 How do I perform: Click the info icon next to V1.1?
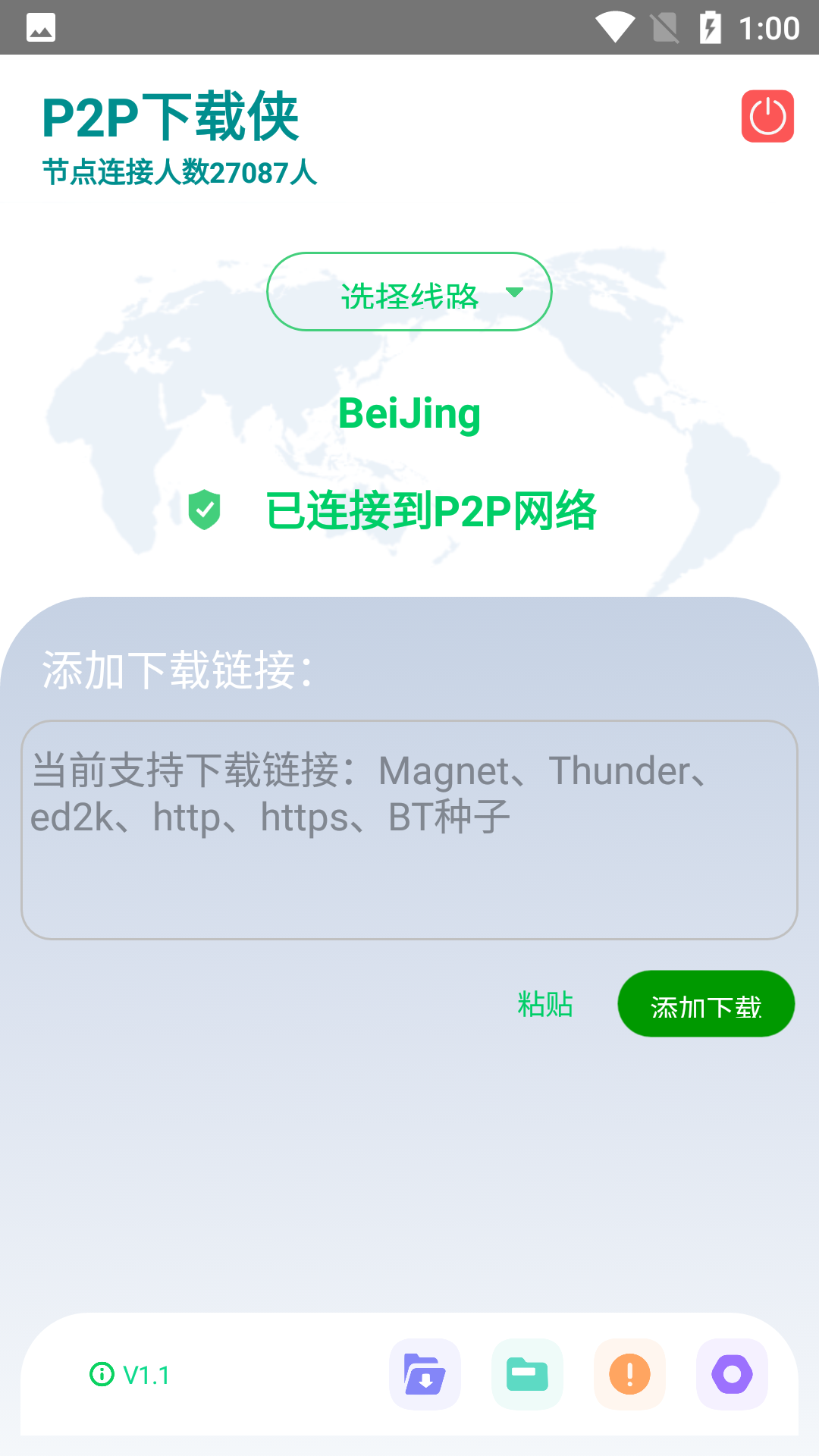(x=102, y=1375)
